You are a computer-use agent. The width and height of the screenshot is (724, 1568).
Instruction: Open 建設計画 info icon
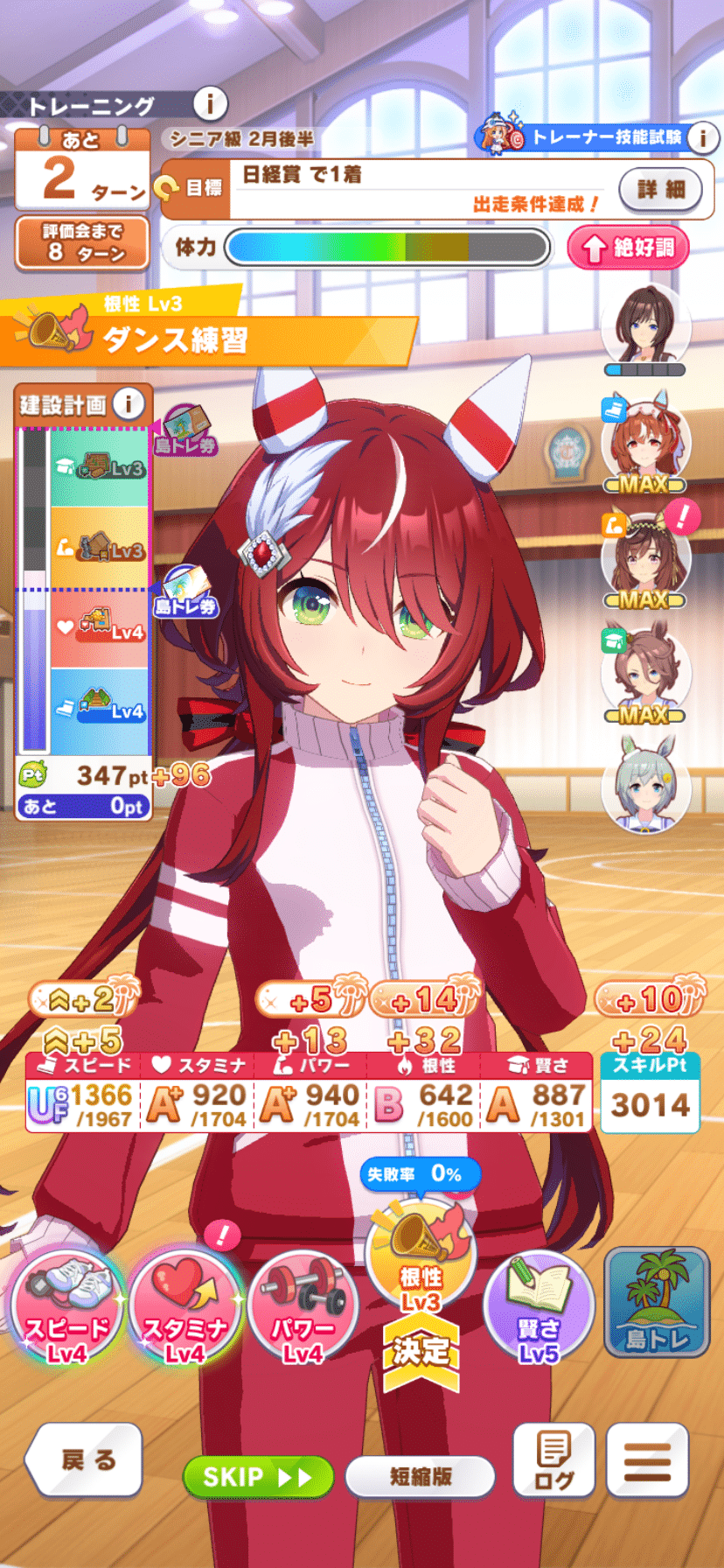point(129,403)
